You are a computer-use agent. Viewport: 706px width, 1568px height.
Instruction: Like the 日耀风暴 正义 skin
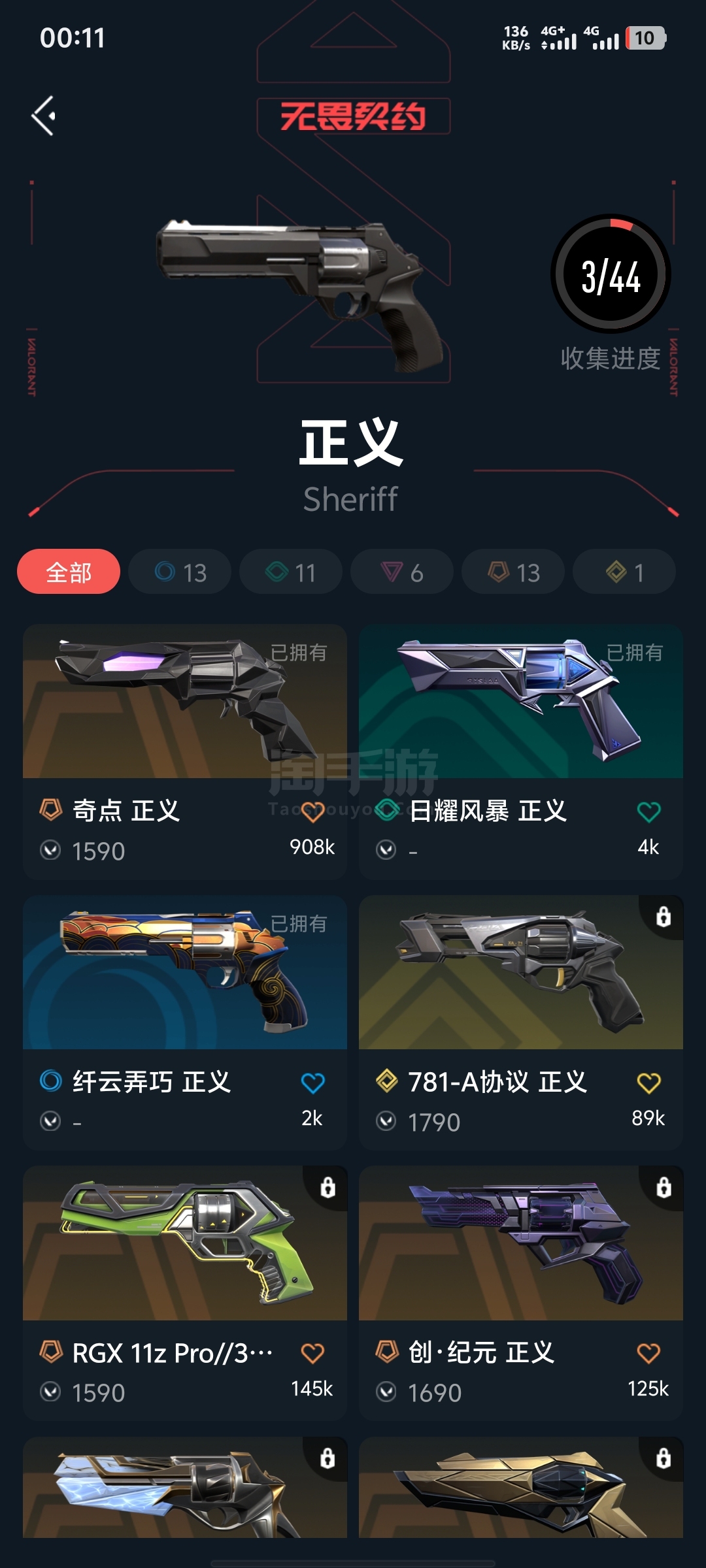point(648,811)
